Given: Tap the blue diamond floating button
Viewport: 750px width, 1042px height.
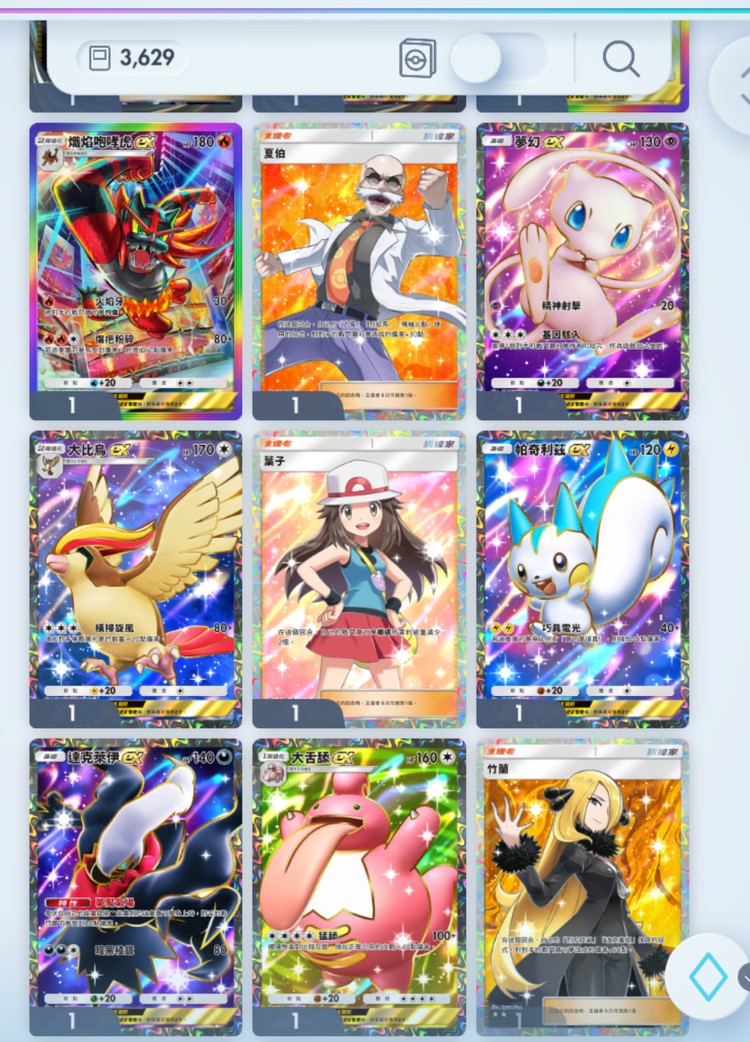Looking at the screenshot, I should point(708,976).
